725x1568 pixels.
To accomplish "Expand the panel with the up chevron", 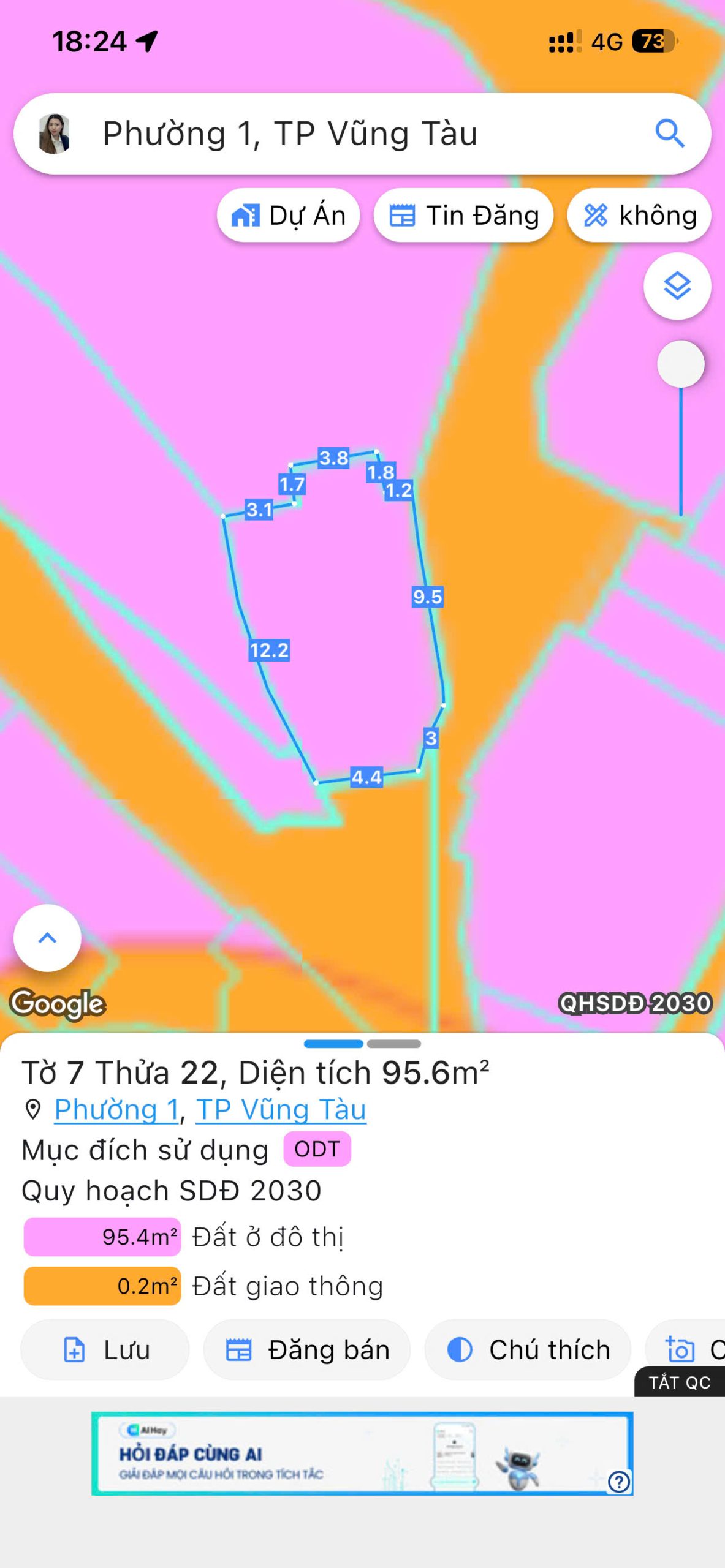I will click(x=47, y=938).
